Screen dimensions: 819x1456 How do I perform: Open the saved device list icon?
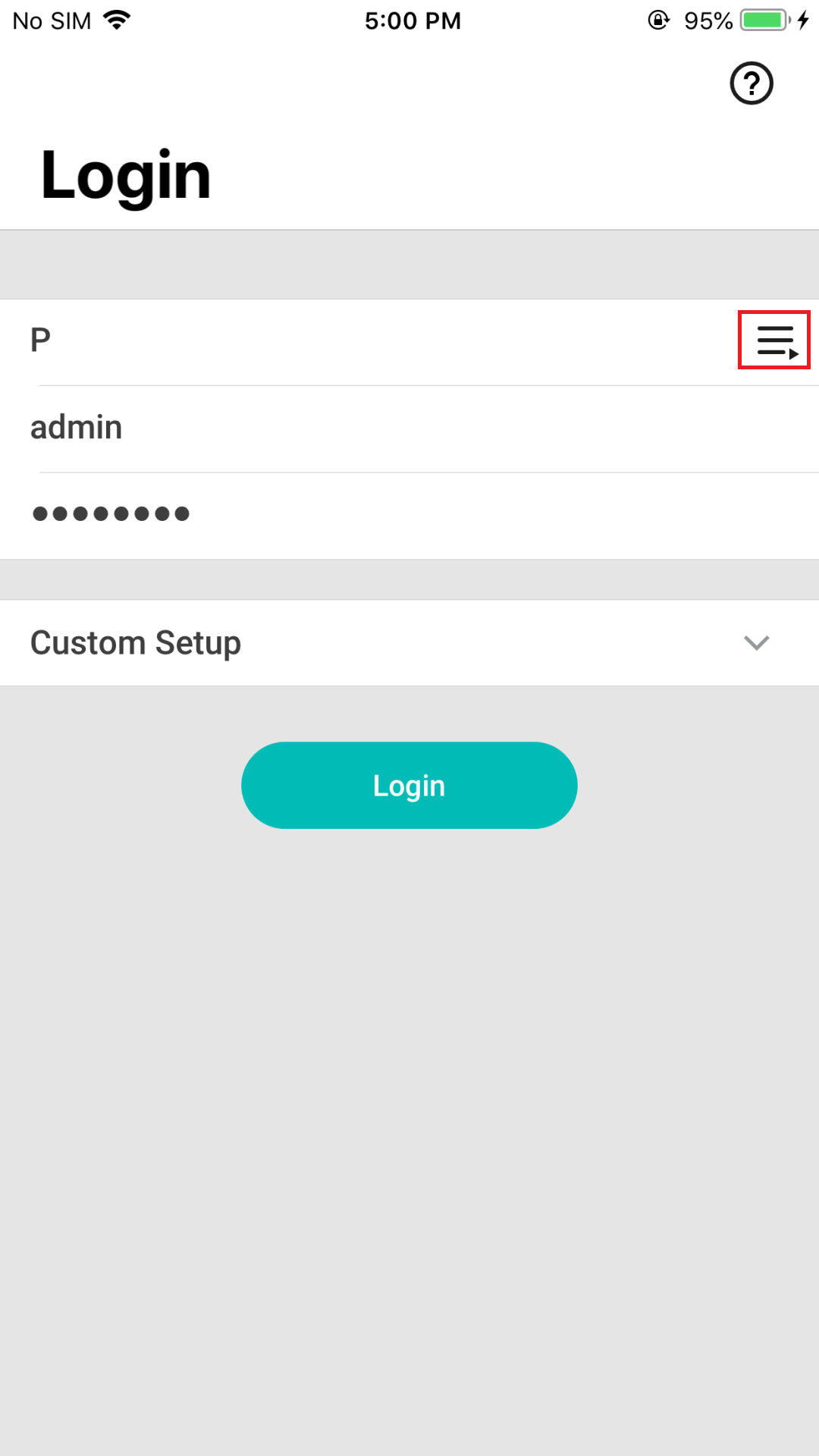pyautogui.click(x=774, y=340)
